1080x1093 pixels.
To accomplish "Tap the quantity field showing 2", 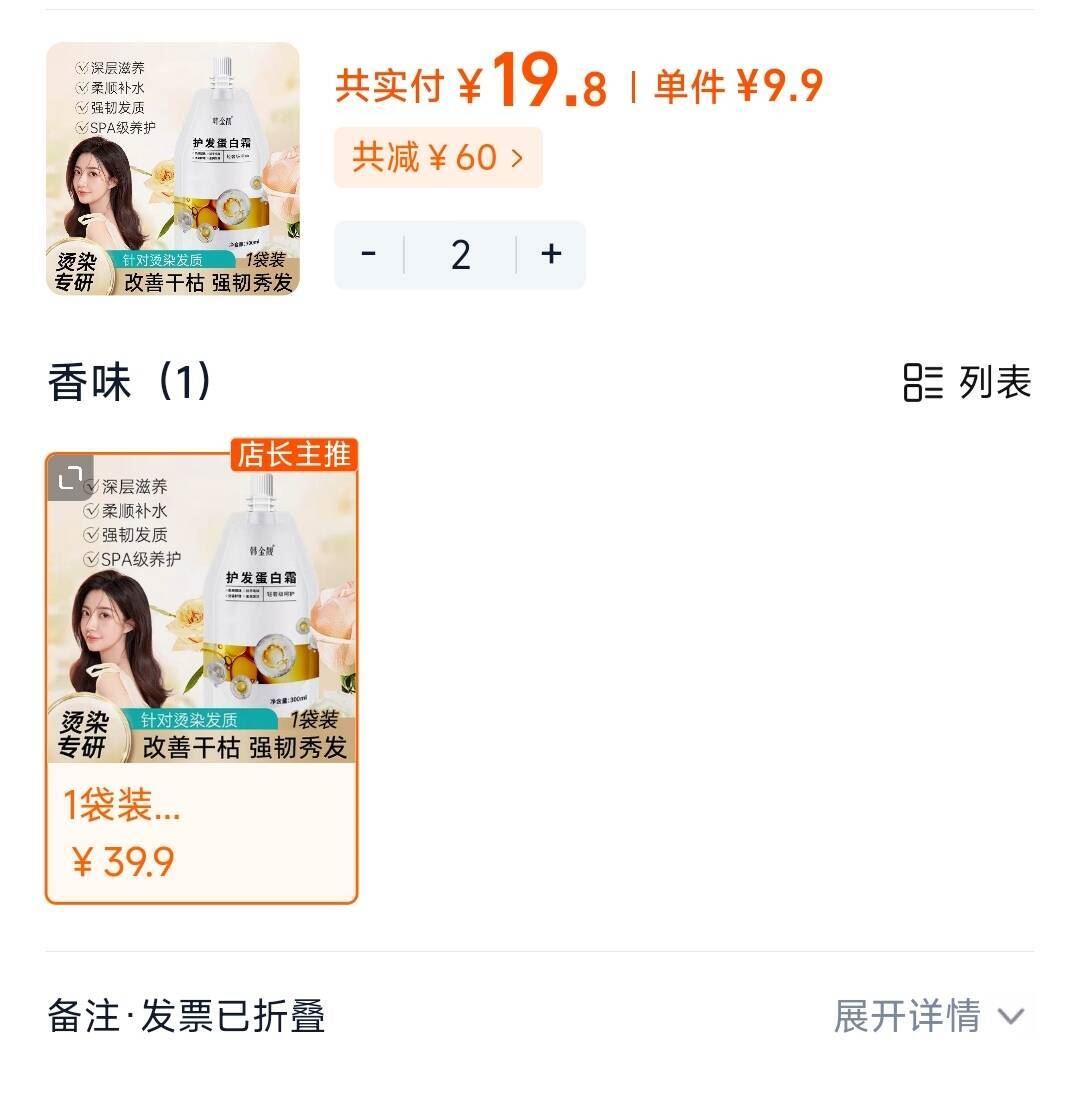I will click(x=460, y=255).
